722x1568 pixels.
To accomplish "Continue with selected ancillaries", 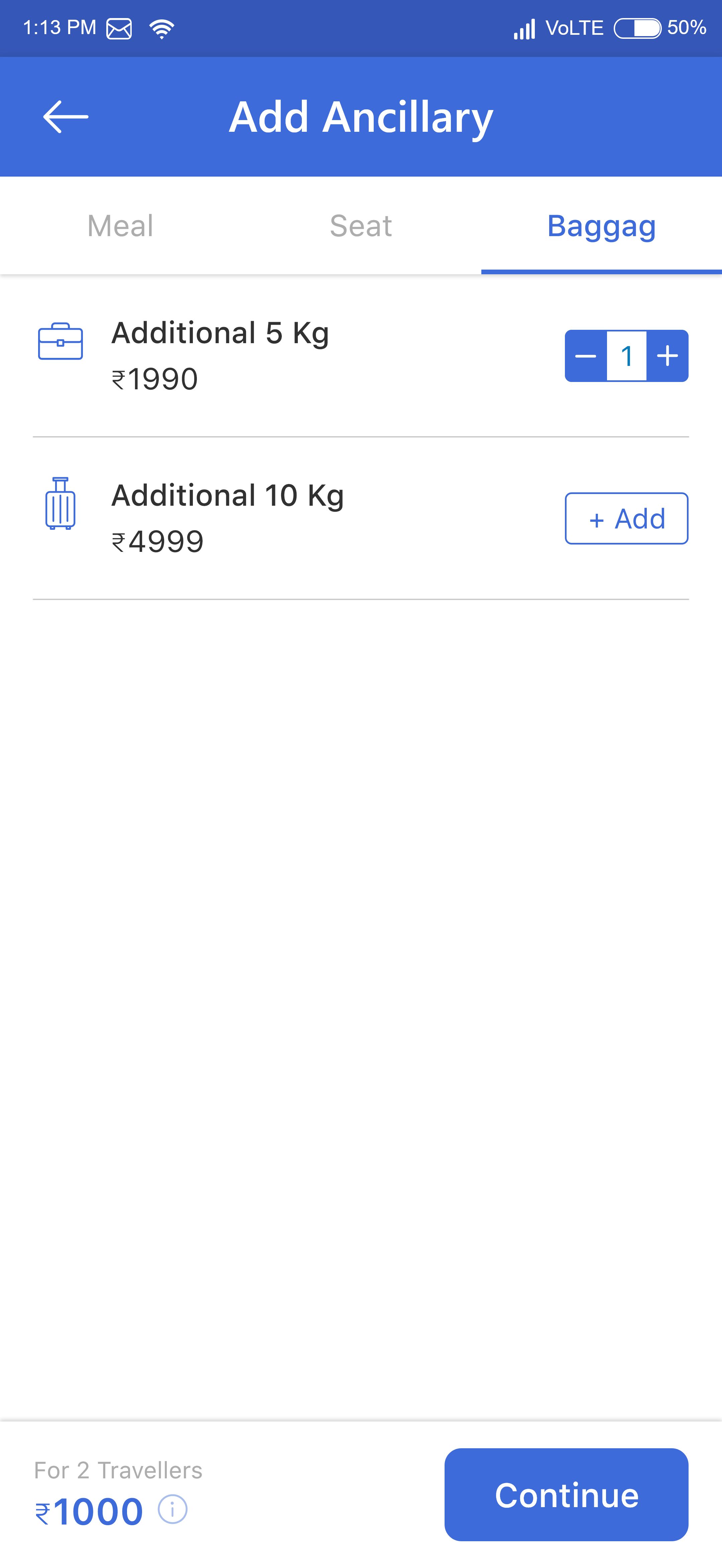I will pos(566,1494).
